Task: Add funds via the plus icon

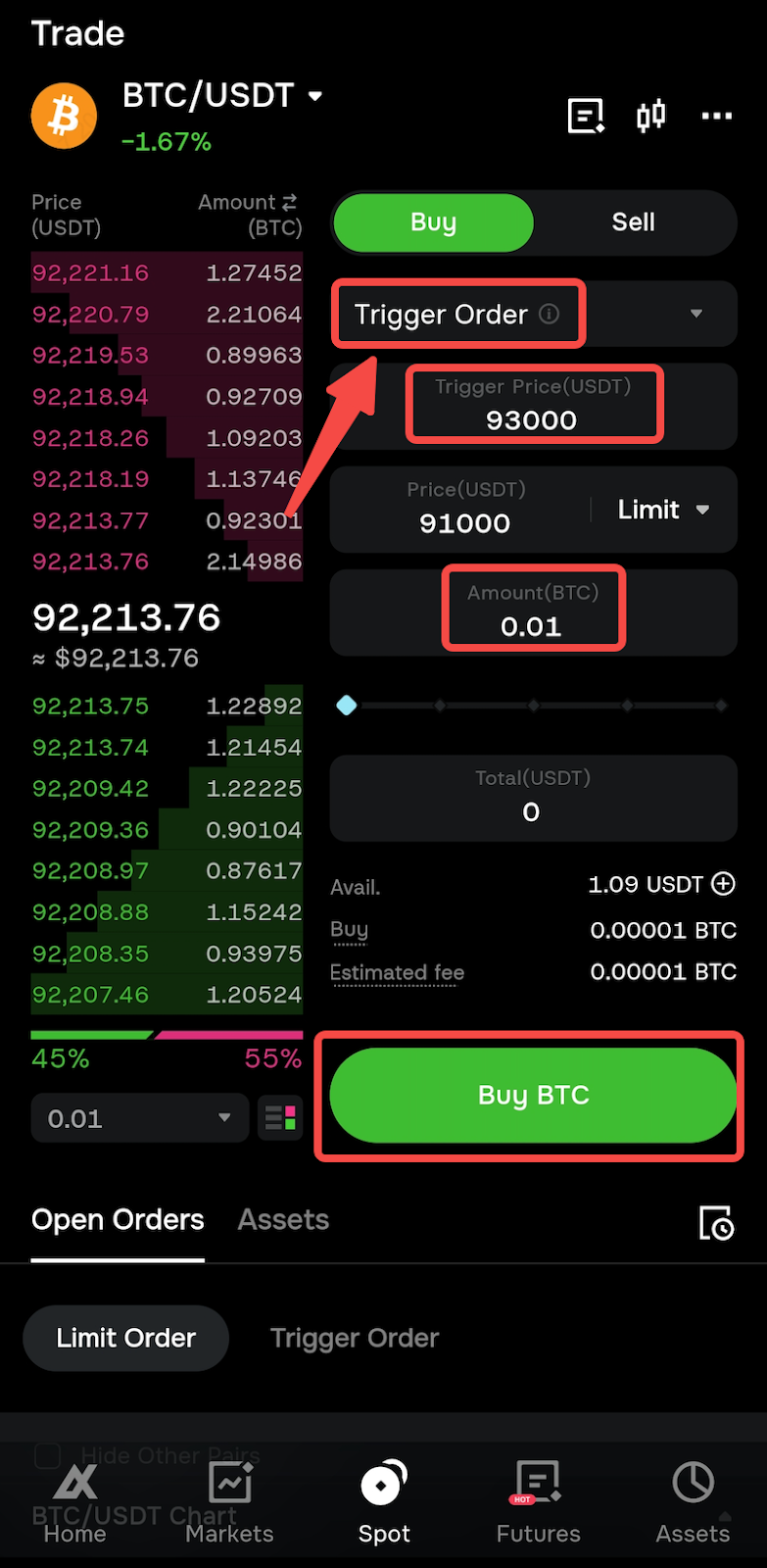Action: pyautogui.click(x=723, y=884)
